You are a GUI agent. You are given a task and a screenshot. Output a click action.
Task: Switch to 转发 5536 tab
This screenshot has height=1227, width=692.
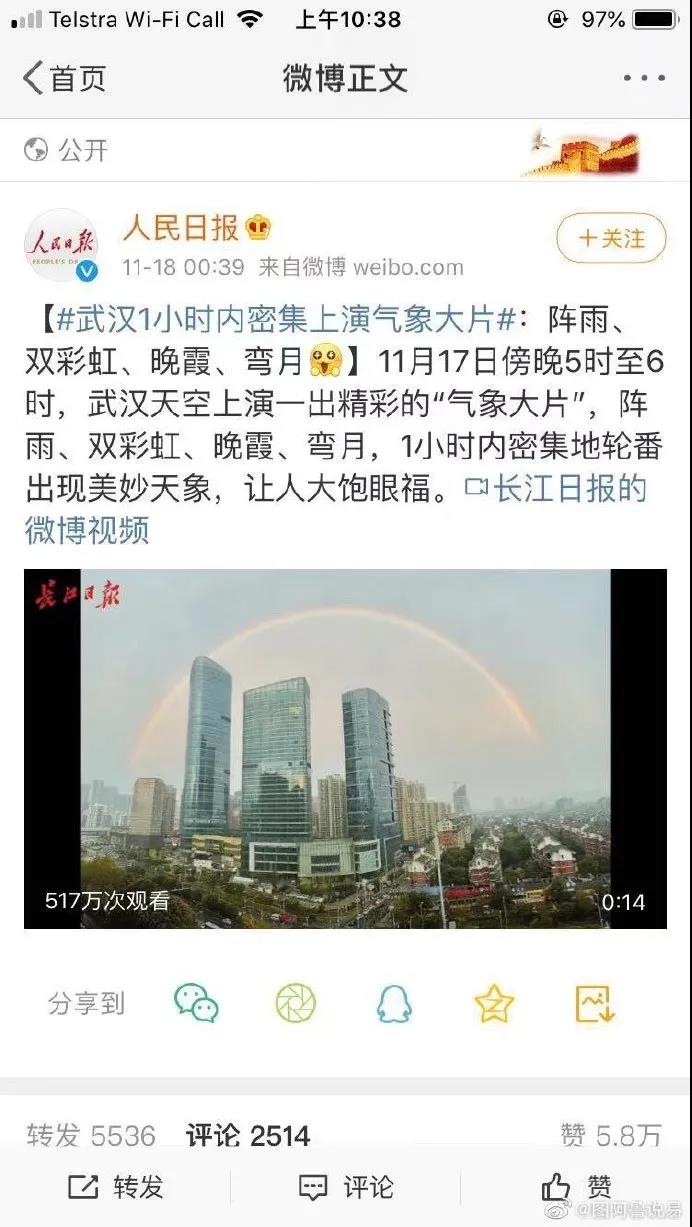click(x=91, y=1136)
